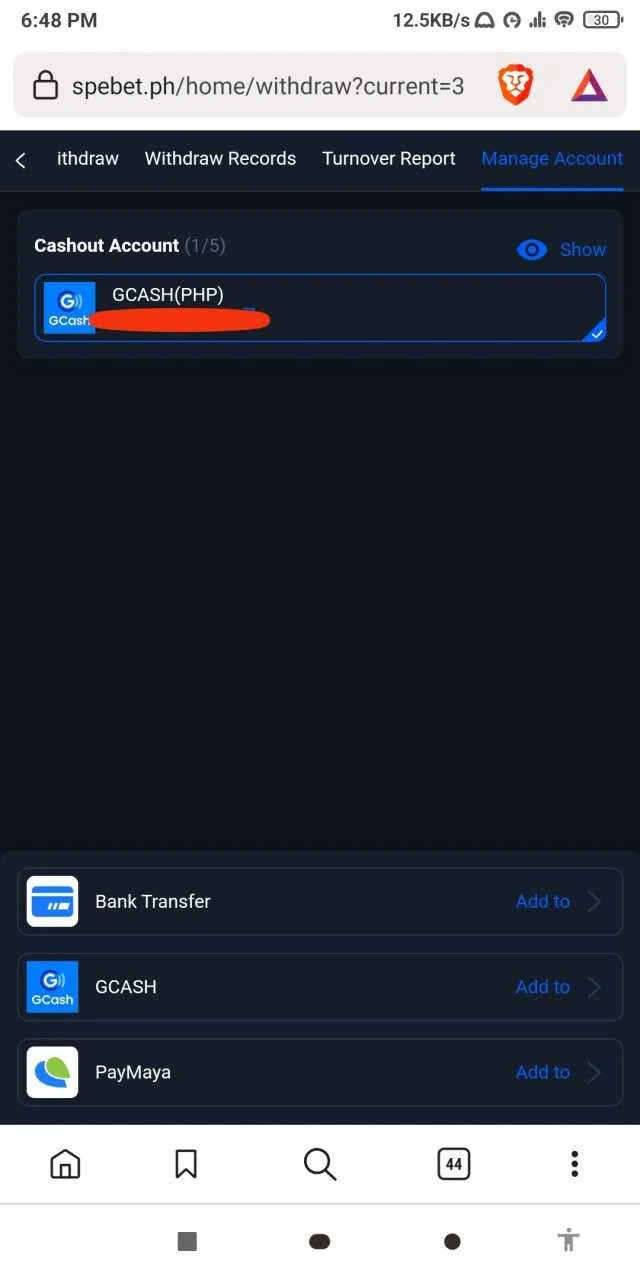The height and width of the screenshot is (1280, 640).
Task: Open browser bookmarks
Action: pyautogui.click(x=186, y=1164)
